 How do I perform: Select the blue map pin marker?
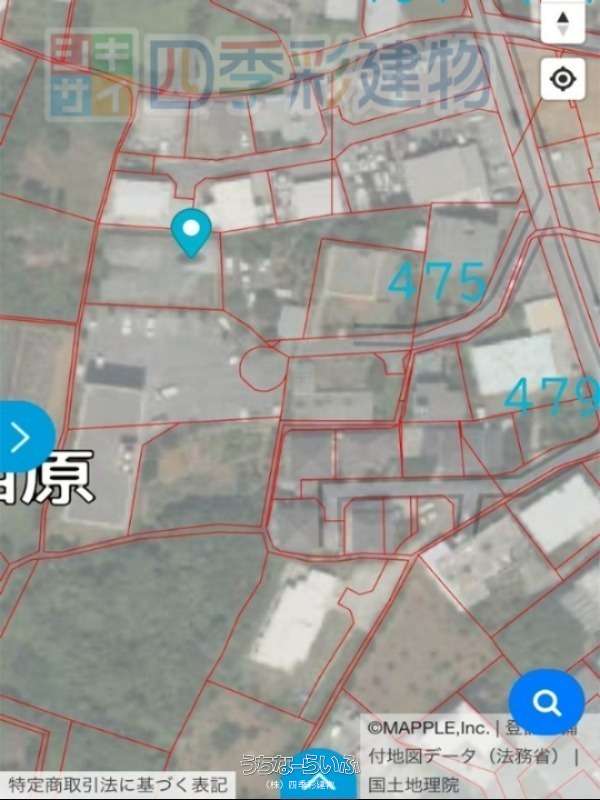tap(191, 233)
